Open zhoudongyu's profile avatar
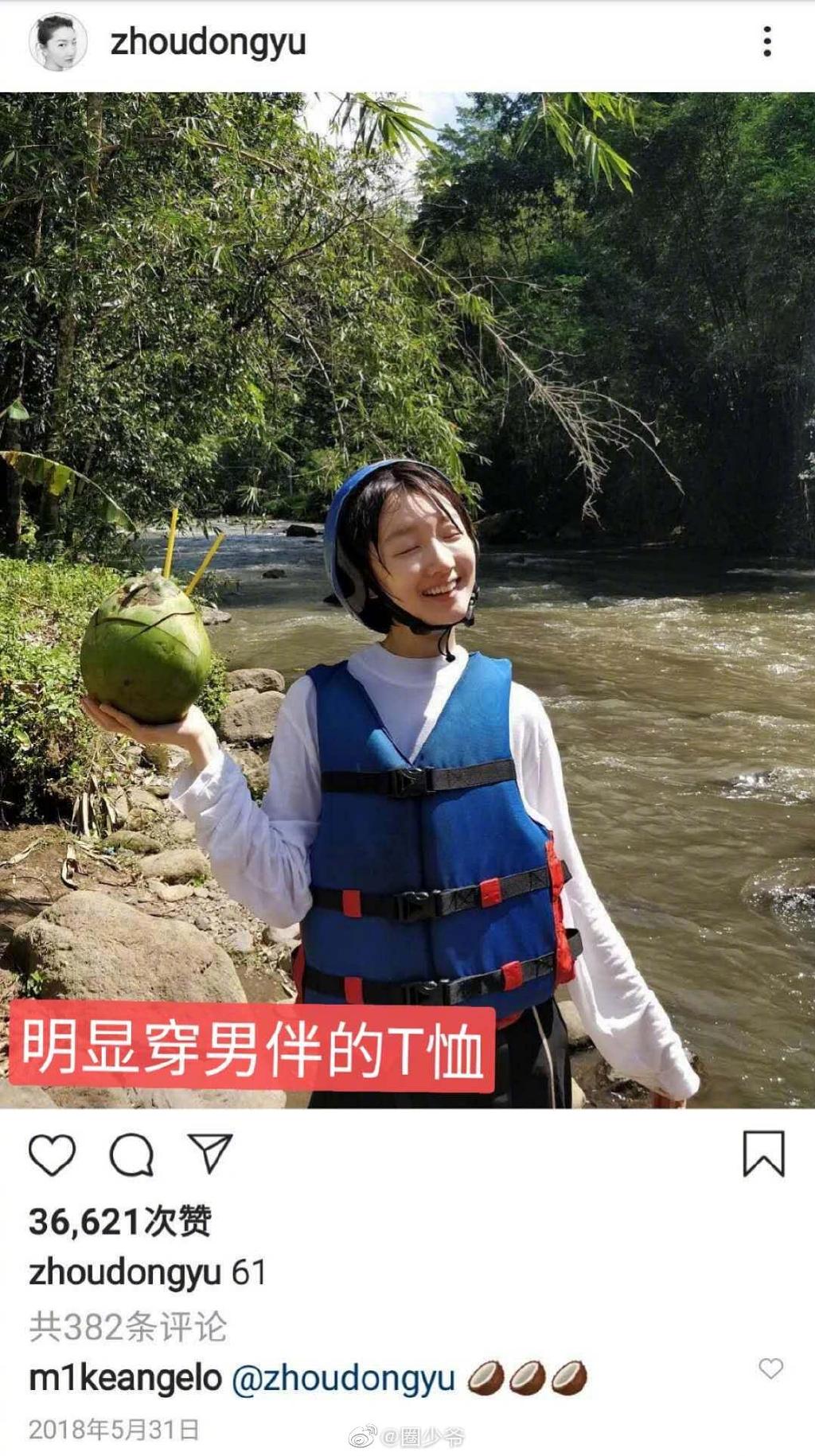Screen dimensions: 815x1456 57,41
